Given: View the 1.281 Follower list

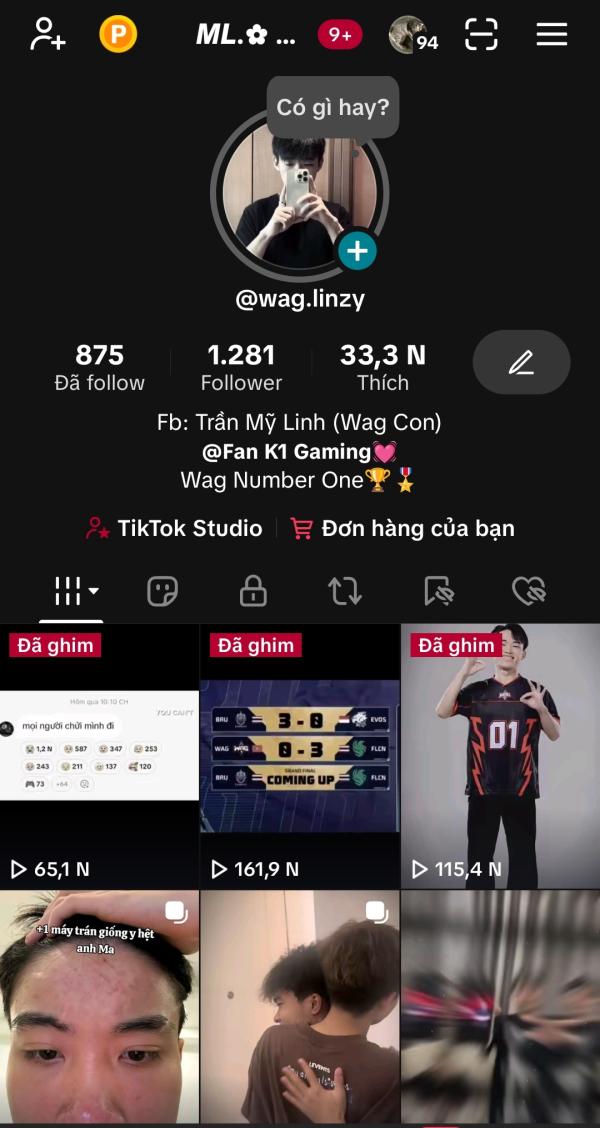Looking at the screenshot, I should (x=241, y=367).
